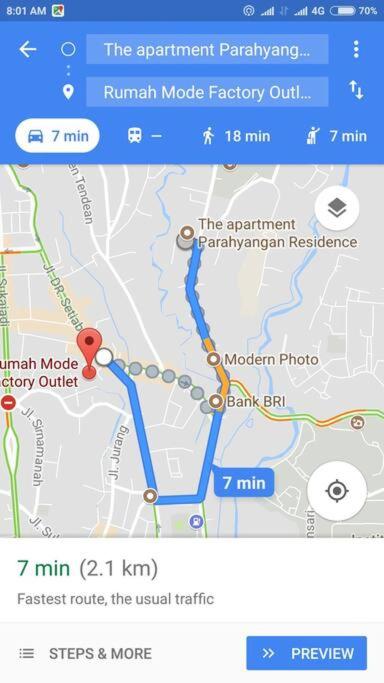The height and width of the screenshot is (683, 384).
Task: Start the route Preview
Action: 307,653
